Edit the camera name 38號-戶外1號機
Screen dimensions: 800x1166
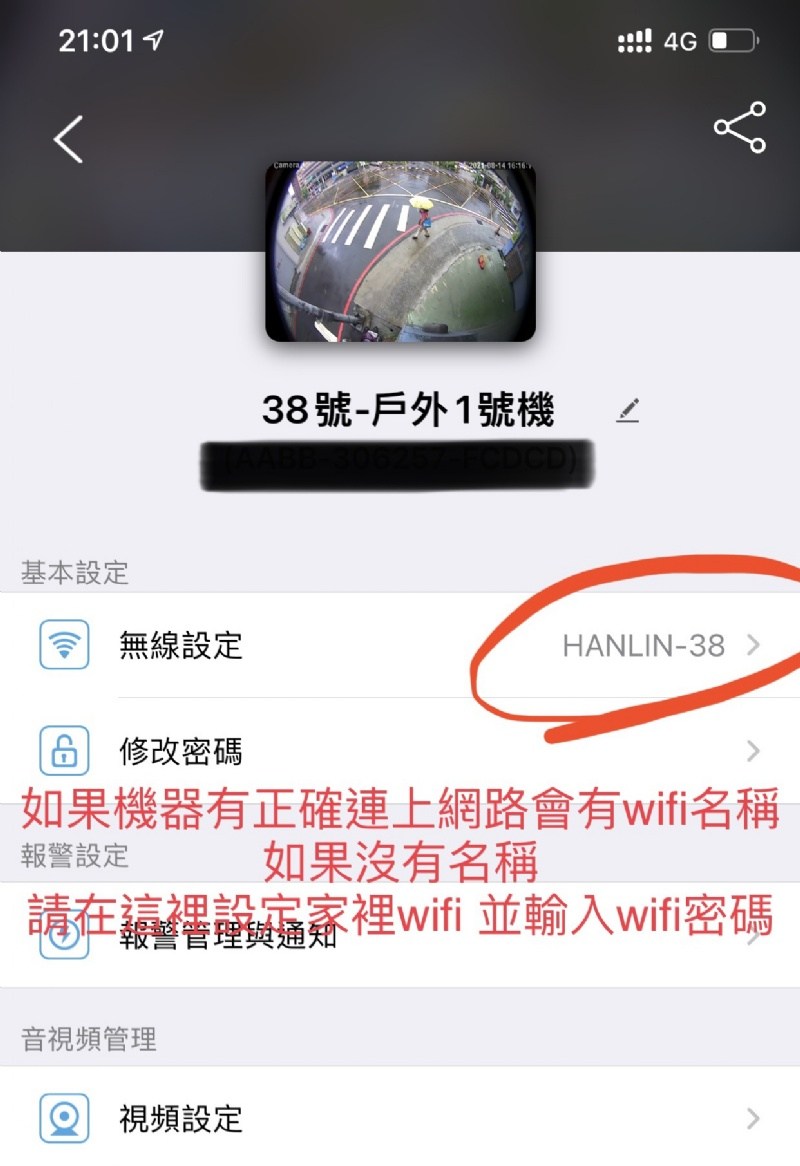(x=627, y=410)
